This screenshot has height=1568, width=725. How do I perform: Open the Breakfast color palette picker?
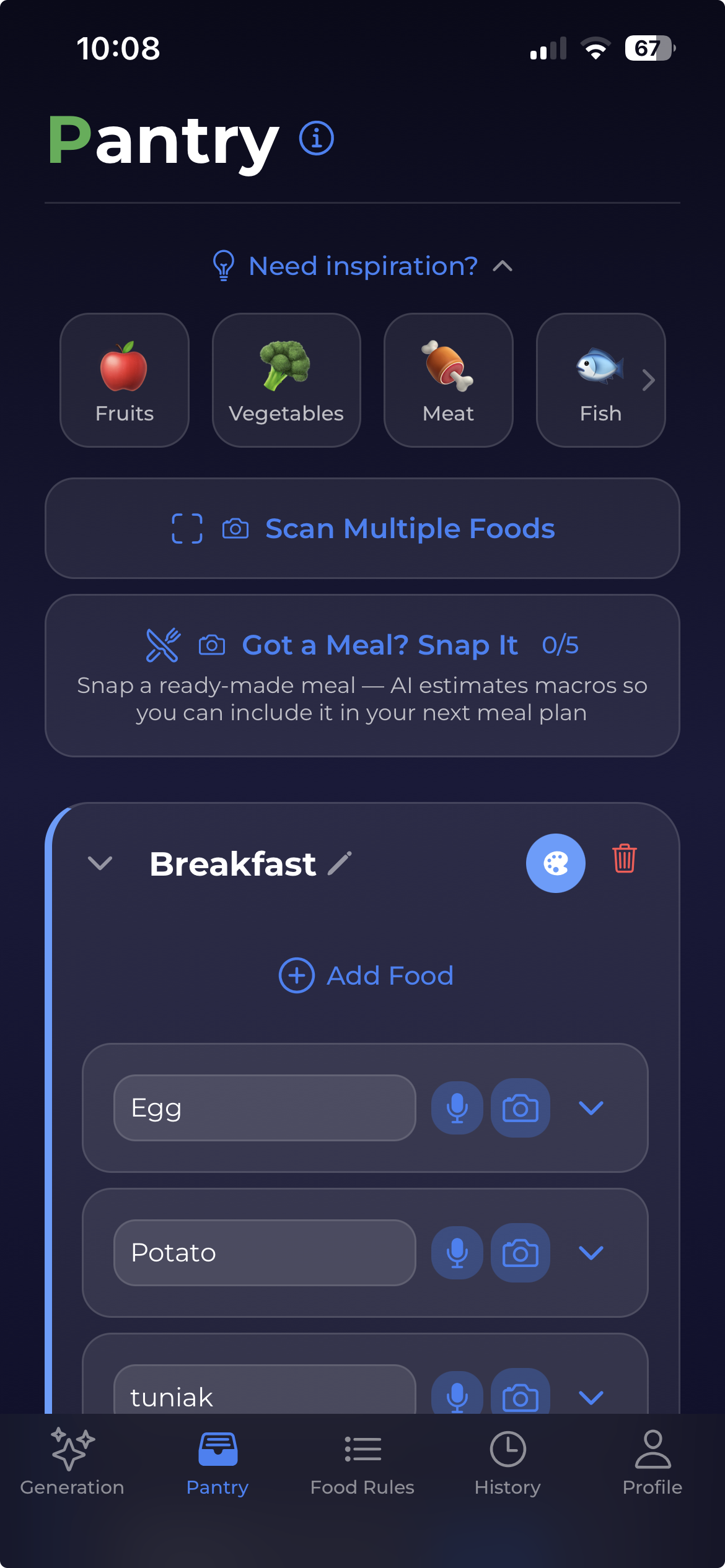(555, 862)
